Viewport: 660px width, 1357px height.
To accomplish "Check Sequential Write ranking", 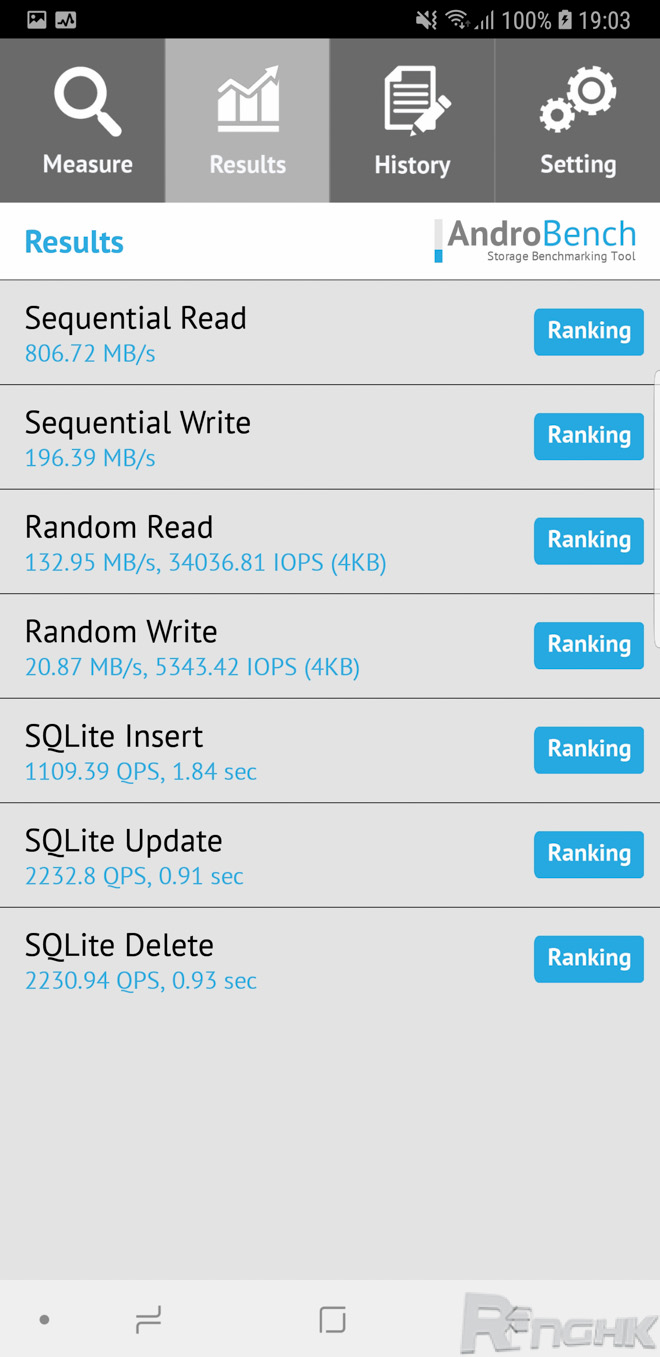I will tap(588, 436).
